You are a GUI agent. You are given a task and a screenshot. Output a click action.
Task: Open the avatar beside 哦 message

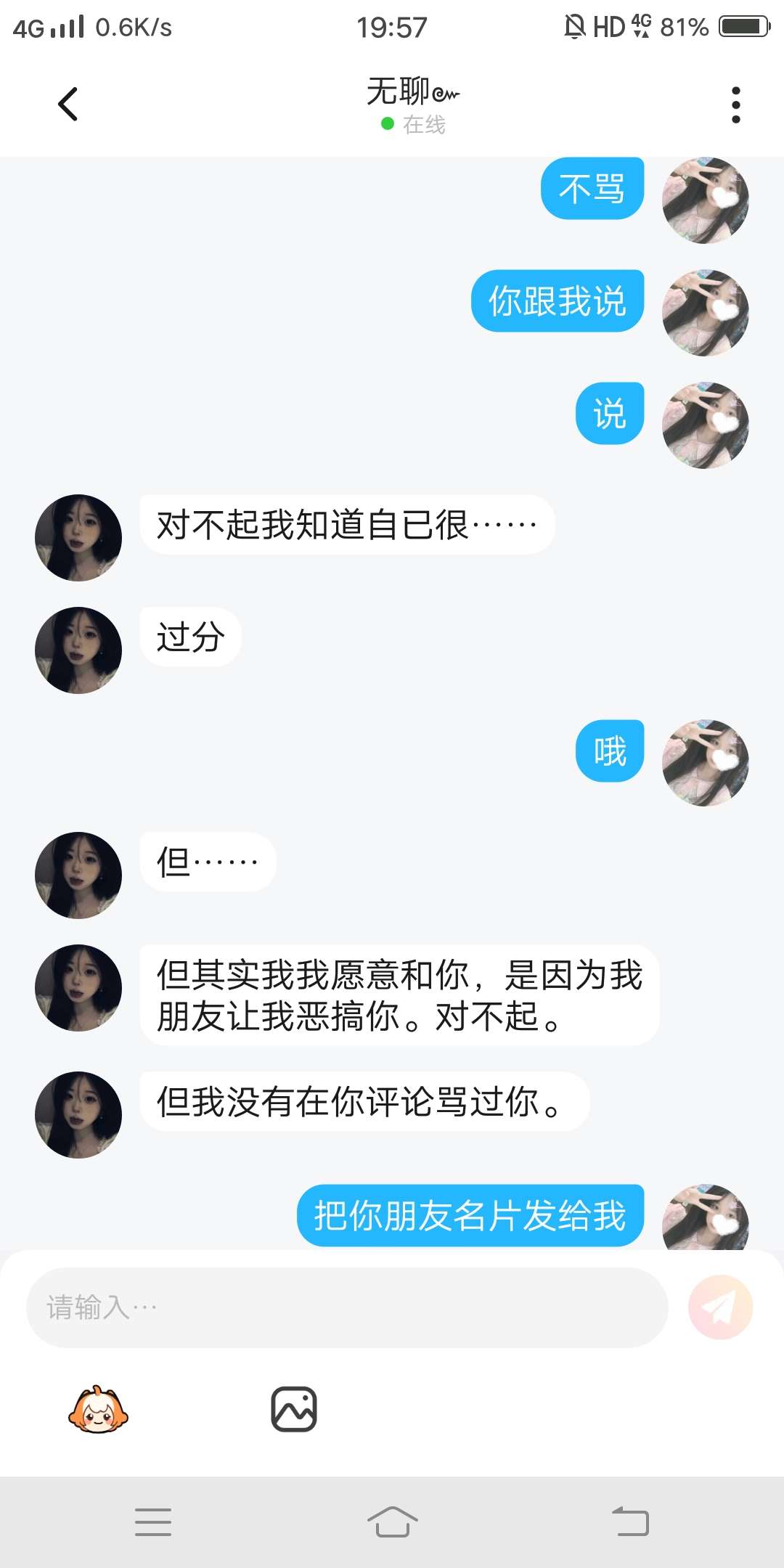(x=705, y=763)
